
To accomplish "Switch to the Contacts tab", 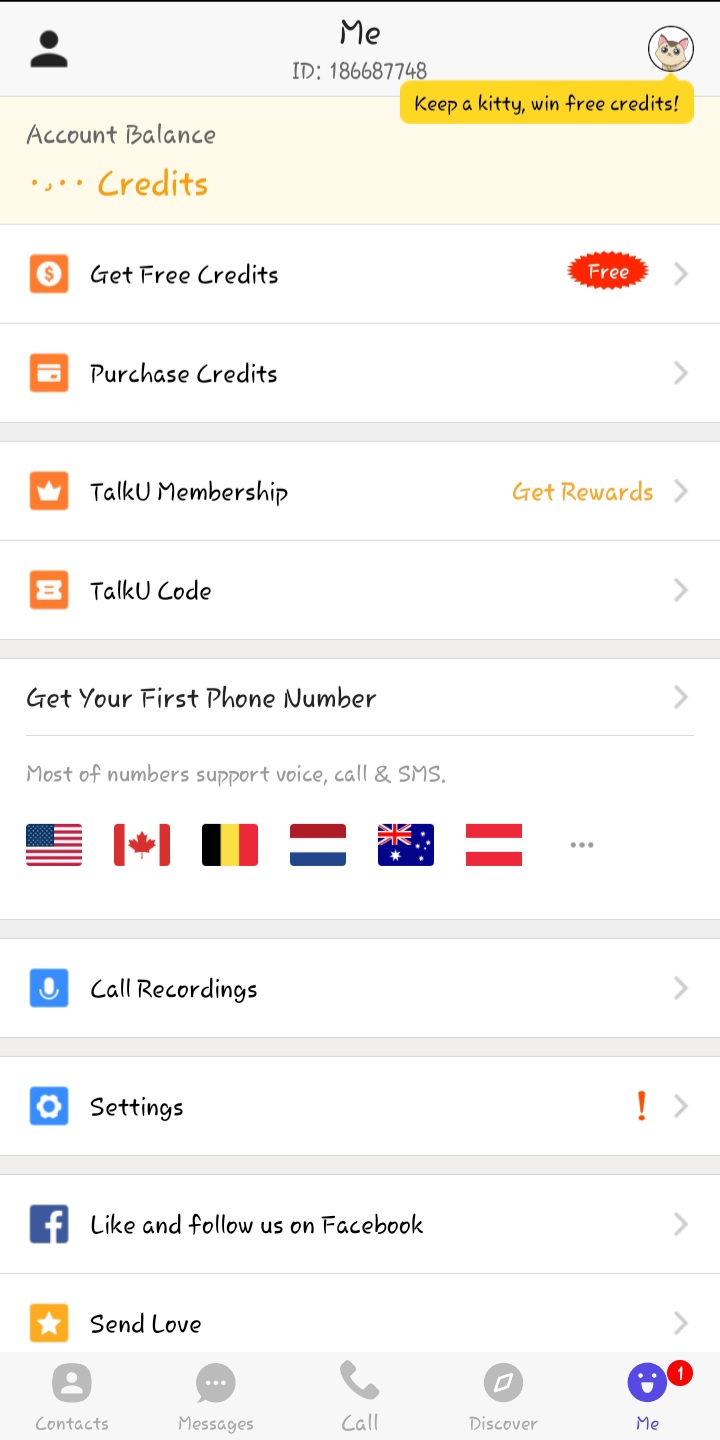I will (x=72, y=1397).
